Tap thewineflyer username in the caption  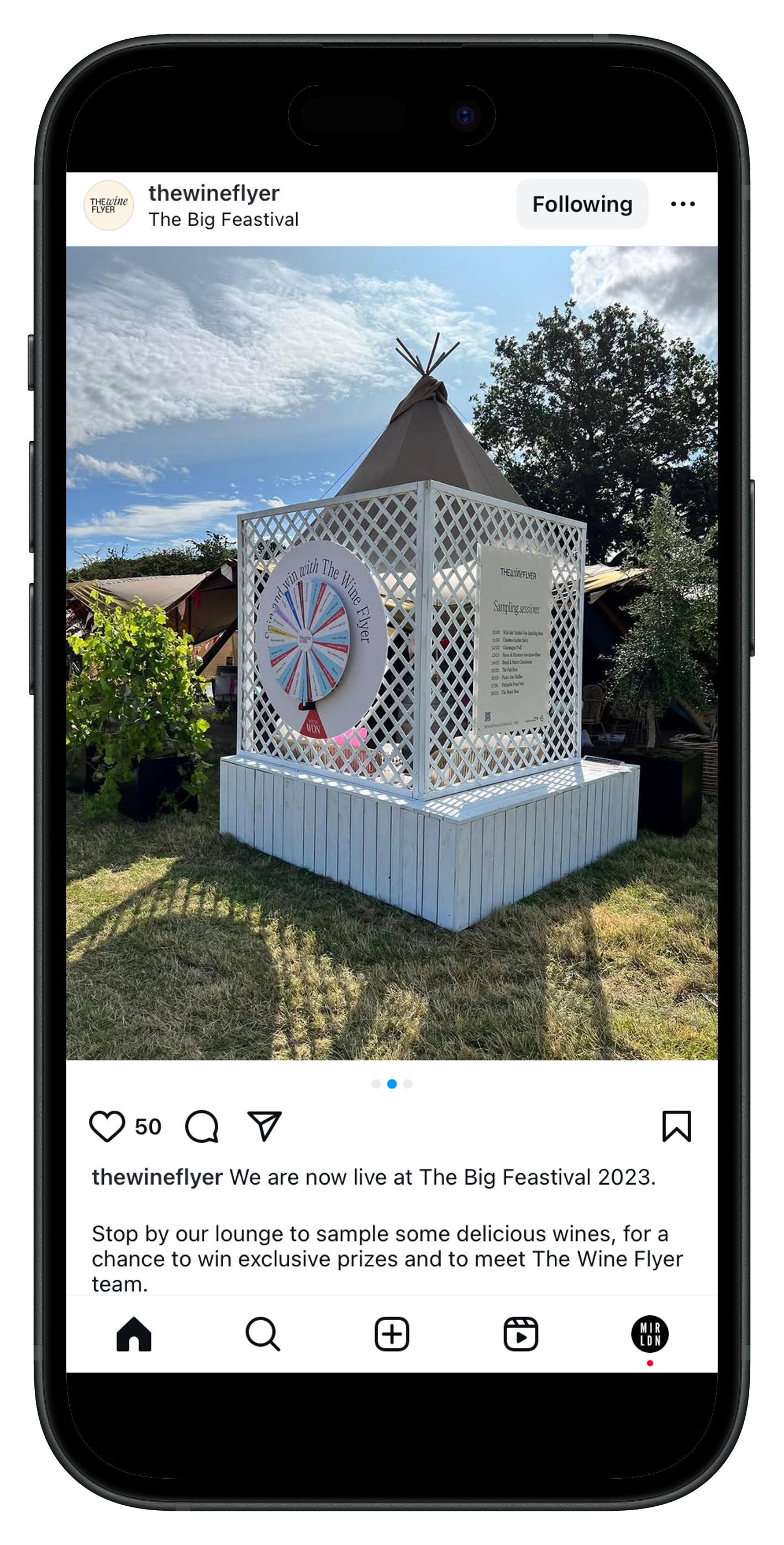point(157,1177)
